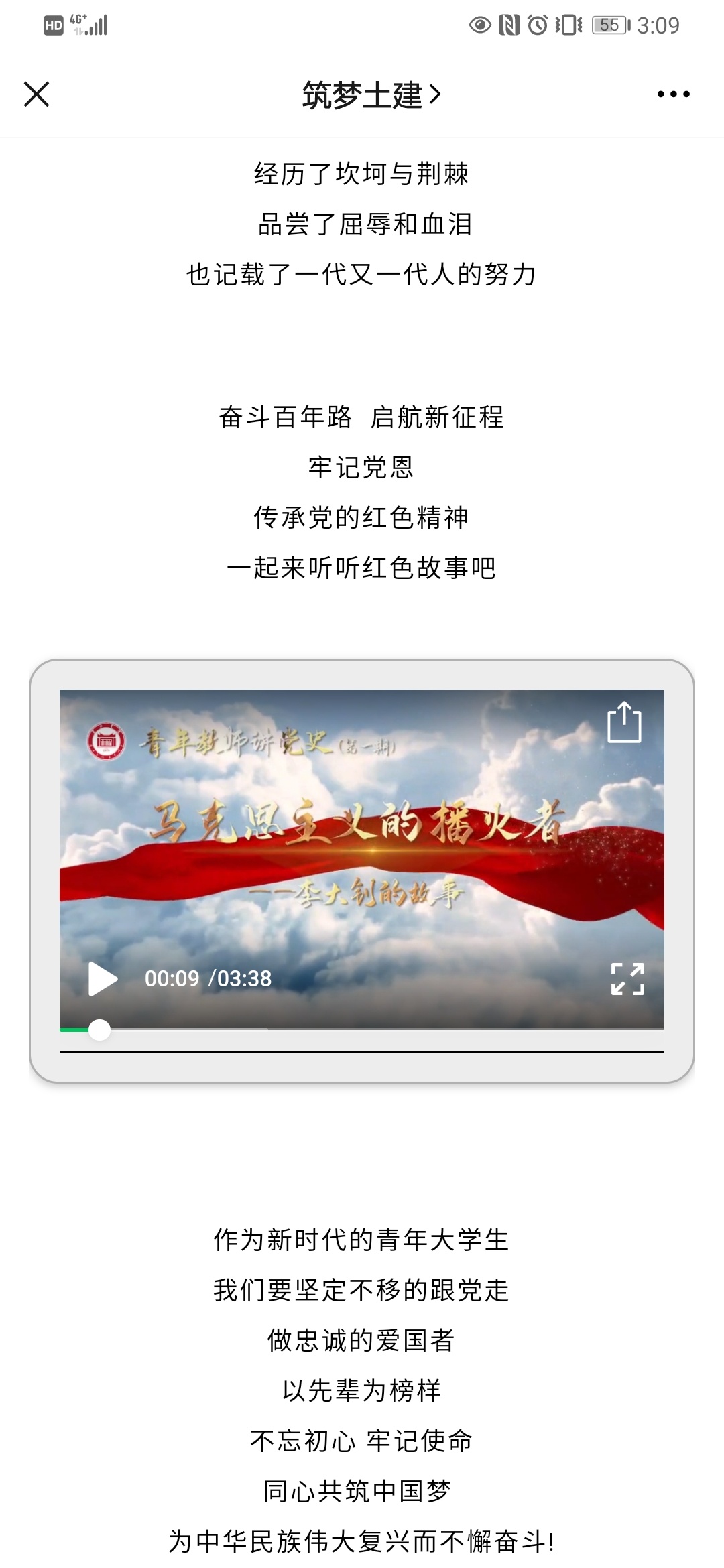Open the 筑梦土建 account page
Image resolution: width=724 pixels, height=1568 pixels.
[x=371, y=95]
